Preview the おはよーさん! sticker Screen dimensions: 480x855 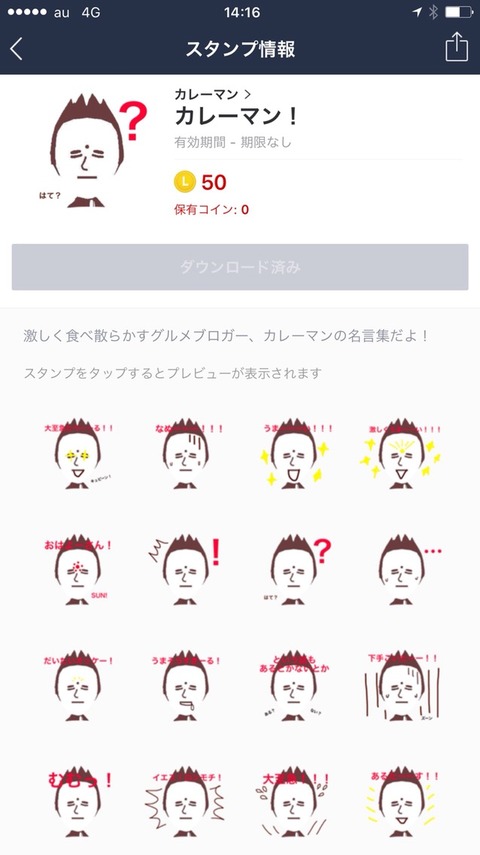77,570
